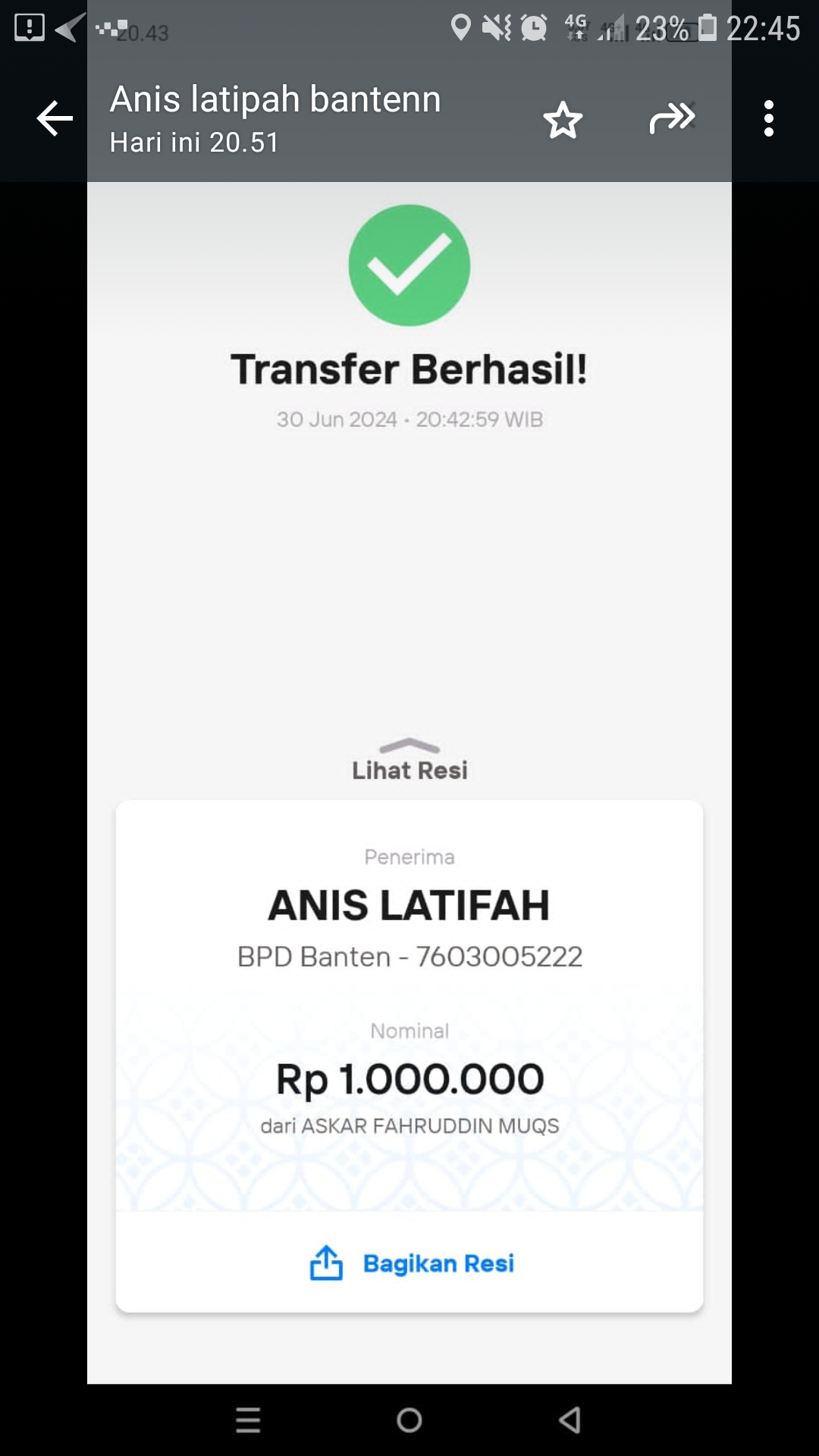This screenshot has height=1456, width=819.
Task: Open the recent apps view
Action: coord(248,1420)
